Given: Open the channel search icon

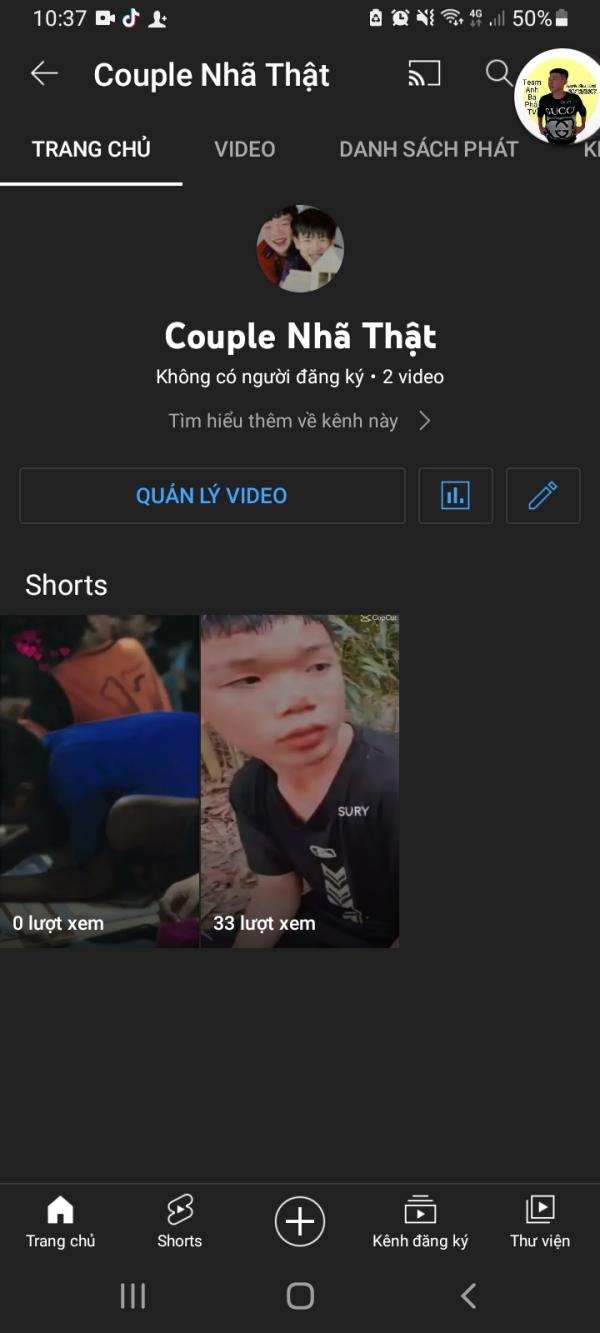Looking at the screenshot, I should pyautogui.click(x=498, y=73).
